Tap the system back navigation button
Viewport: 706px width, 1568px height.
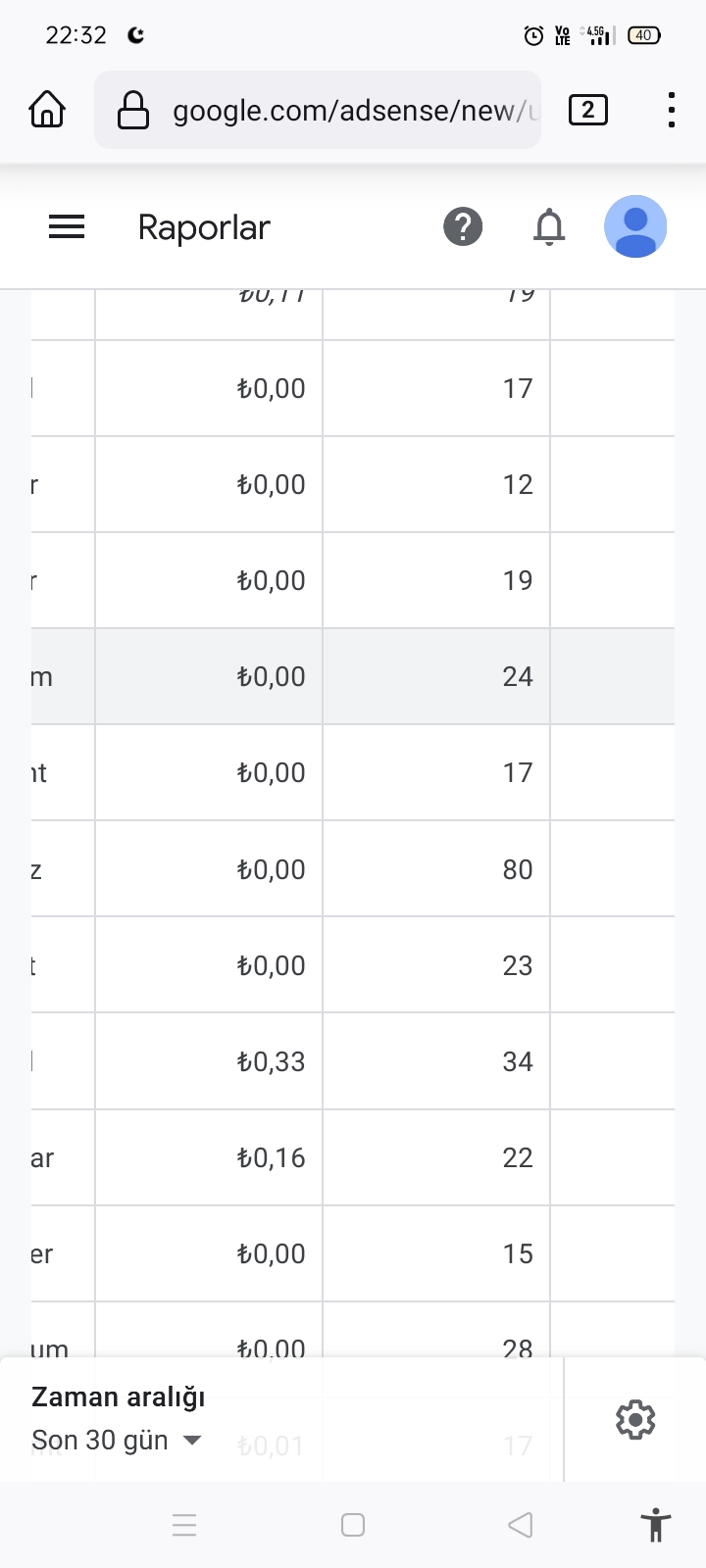[x=521, y=1525]
